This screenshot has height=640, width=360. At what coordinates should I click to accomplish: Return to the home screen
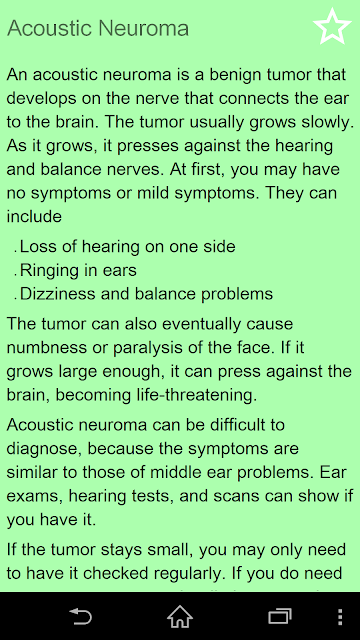tap(180, 616)
